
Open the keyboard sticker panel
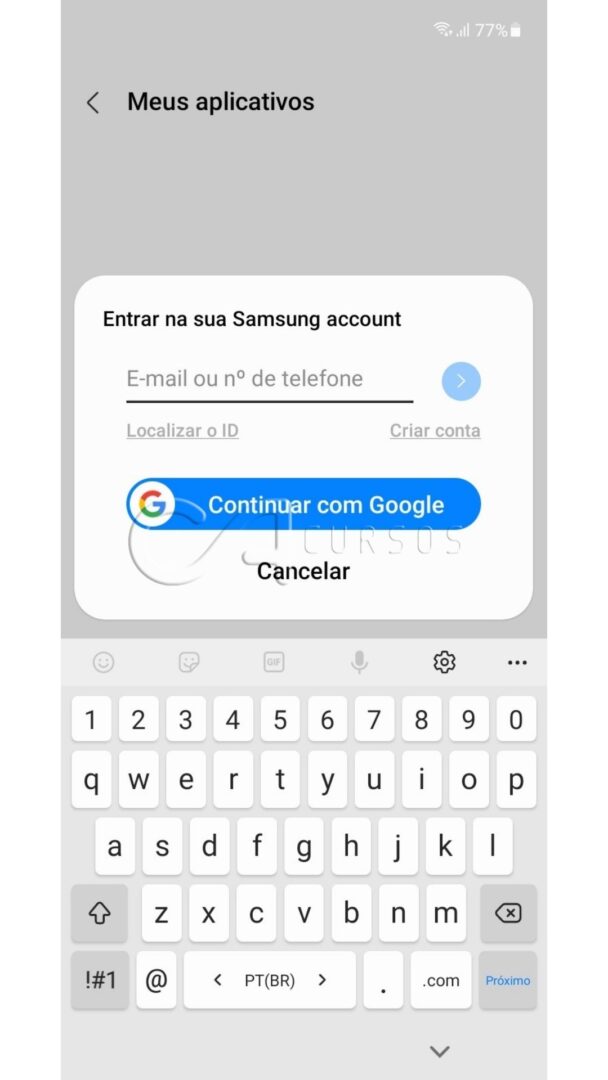pyautogui.click(x=189, y=662)
